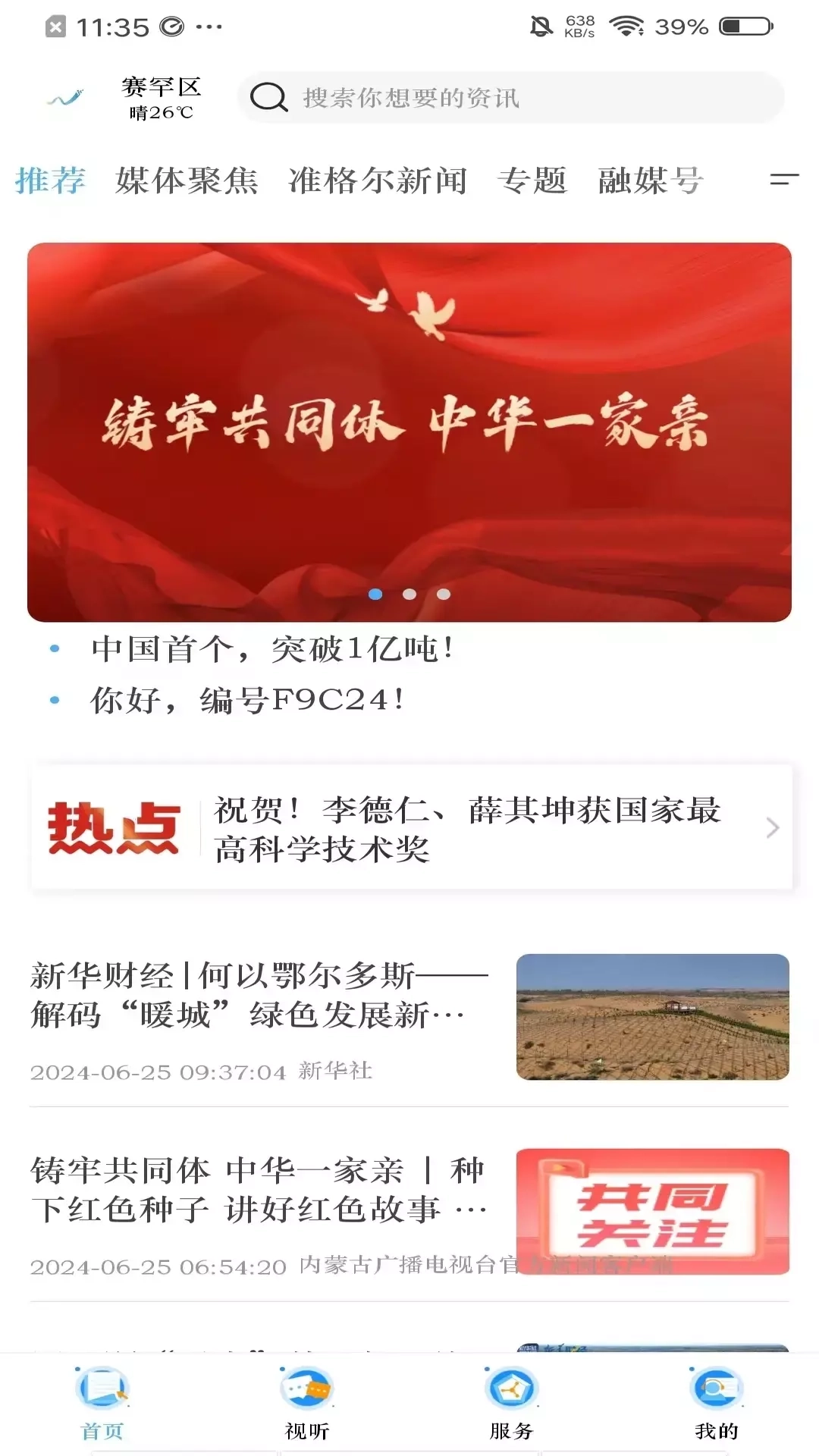The image size is (819, 1456).
Task: Activate the third carousel page dot
Action: coord(442,595)
